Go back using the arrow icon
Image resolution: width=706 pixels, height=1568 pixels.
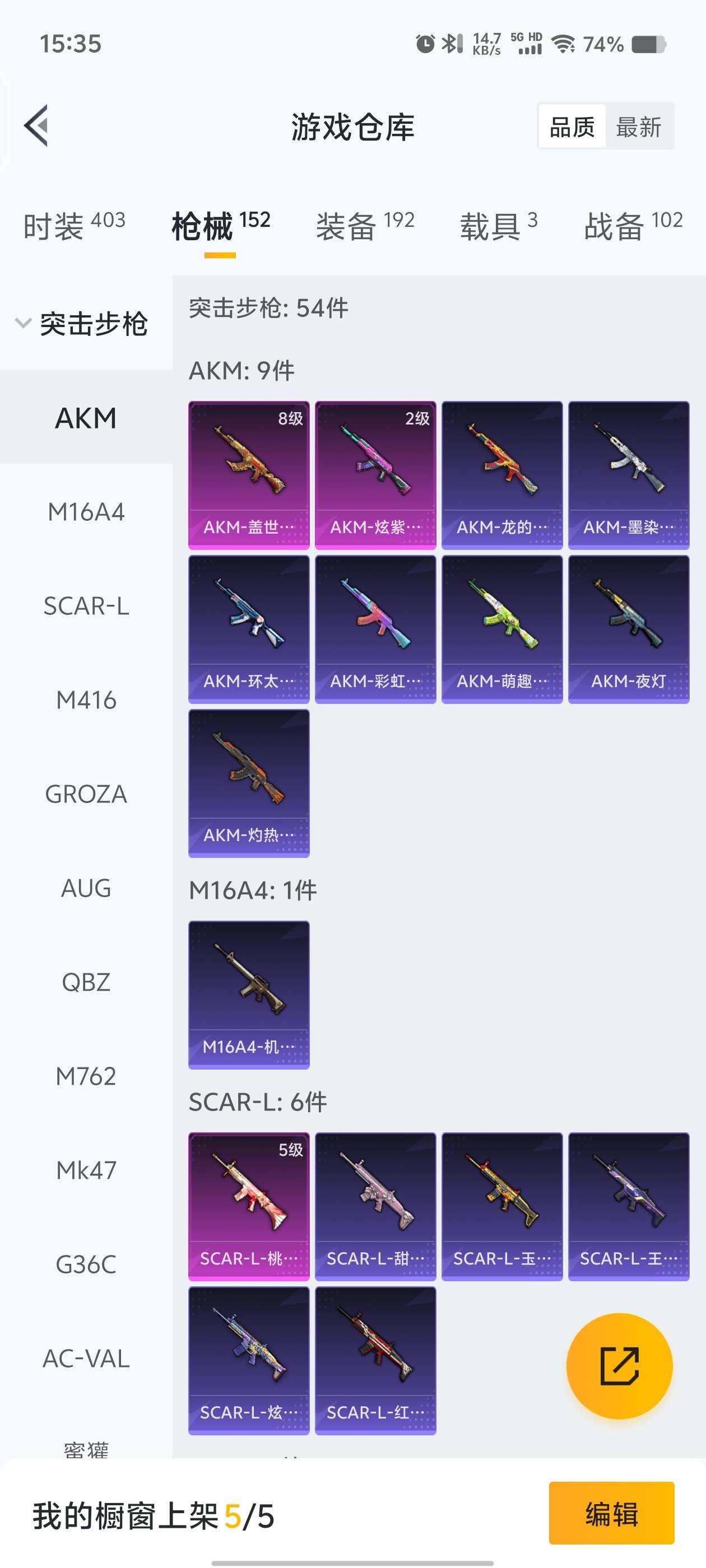click(x=36, y=126)
